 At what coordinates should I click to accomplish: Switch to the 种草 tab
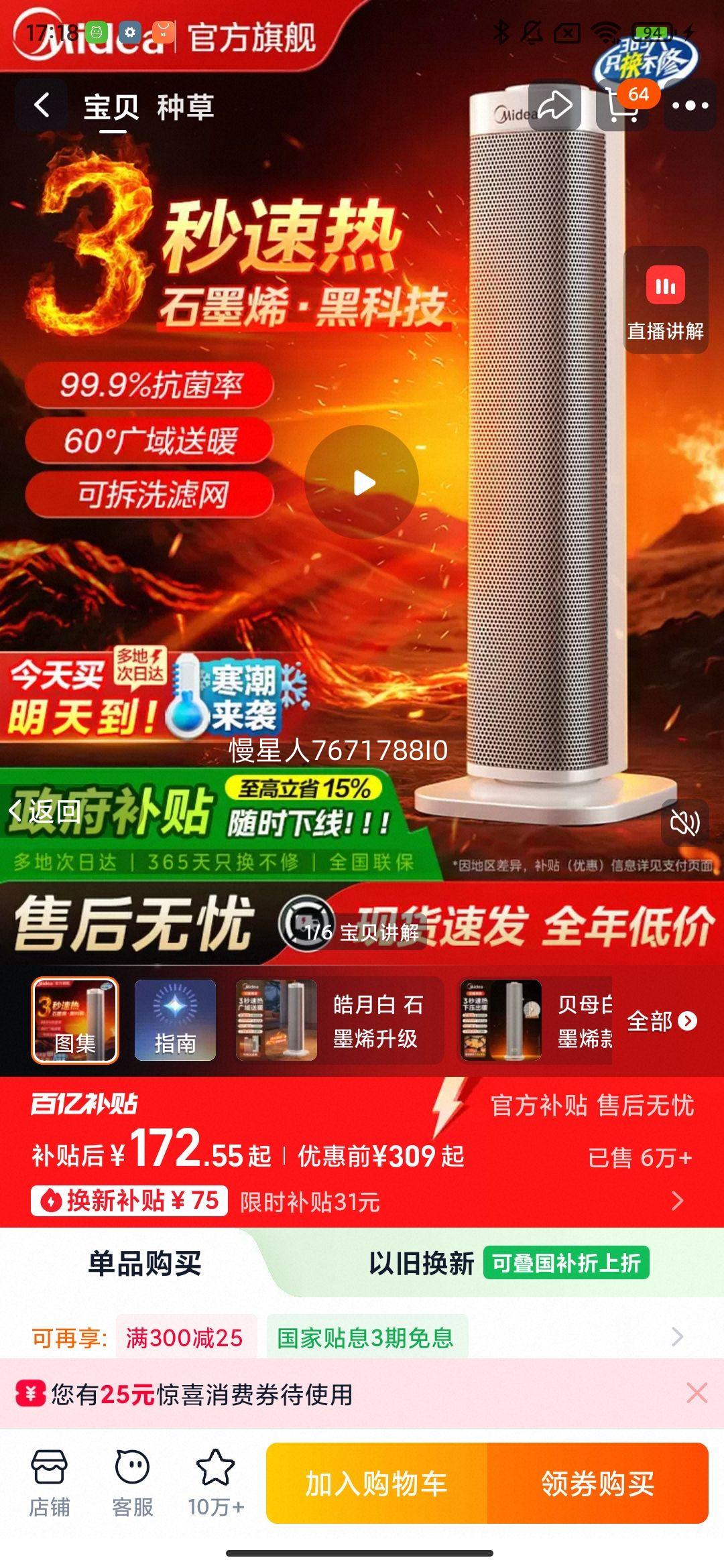pos(188,107)
